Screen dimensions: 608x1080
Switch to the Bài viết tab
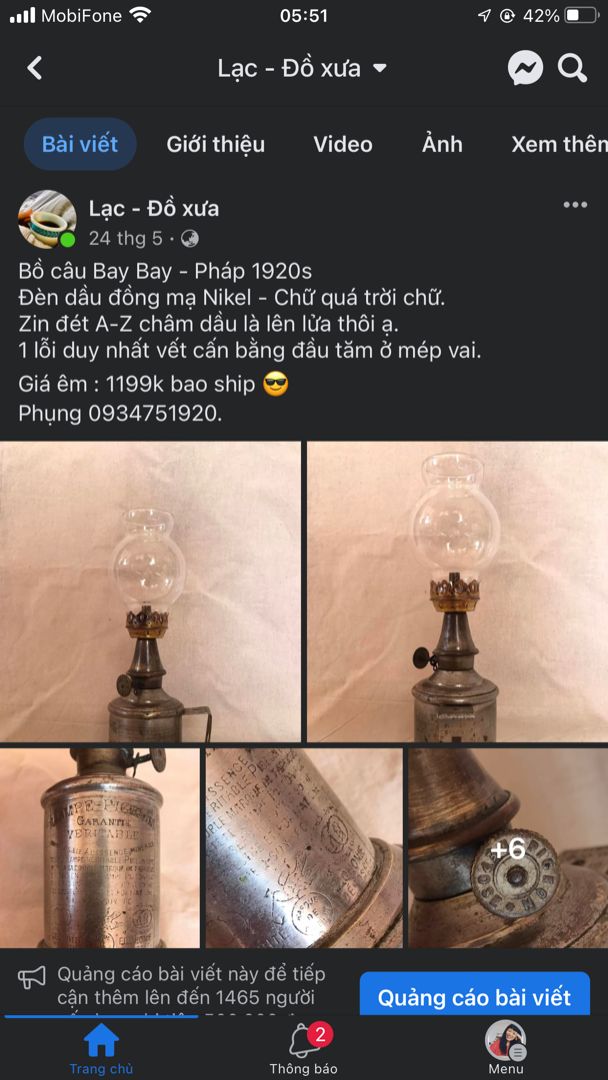coord(80,144)
